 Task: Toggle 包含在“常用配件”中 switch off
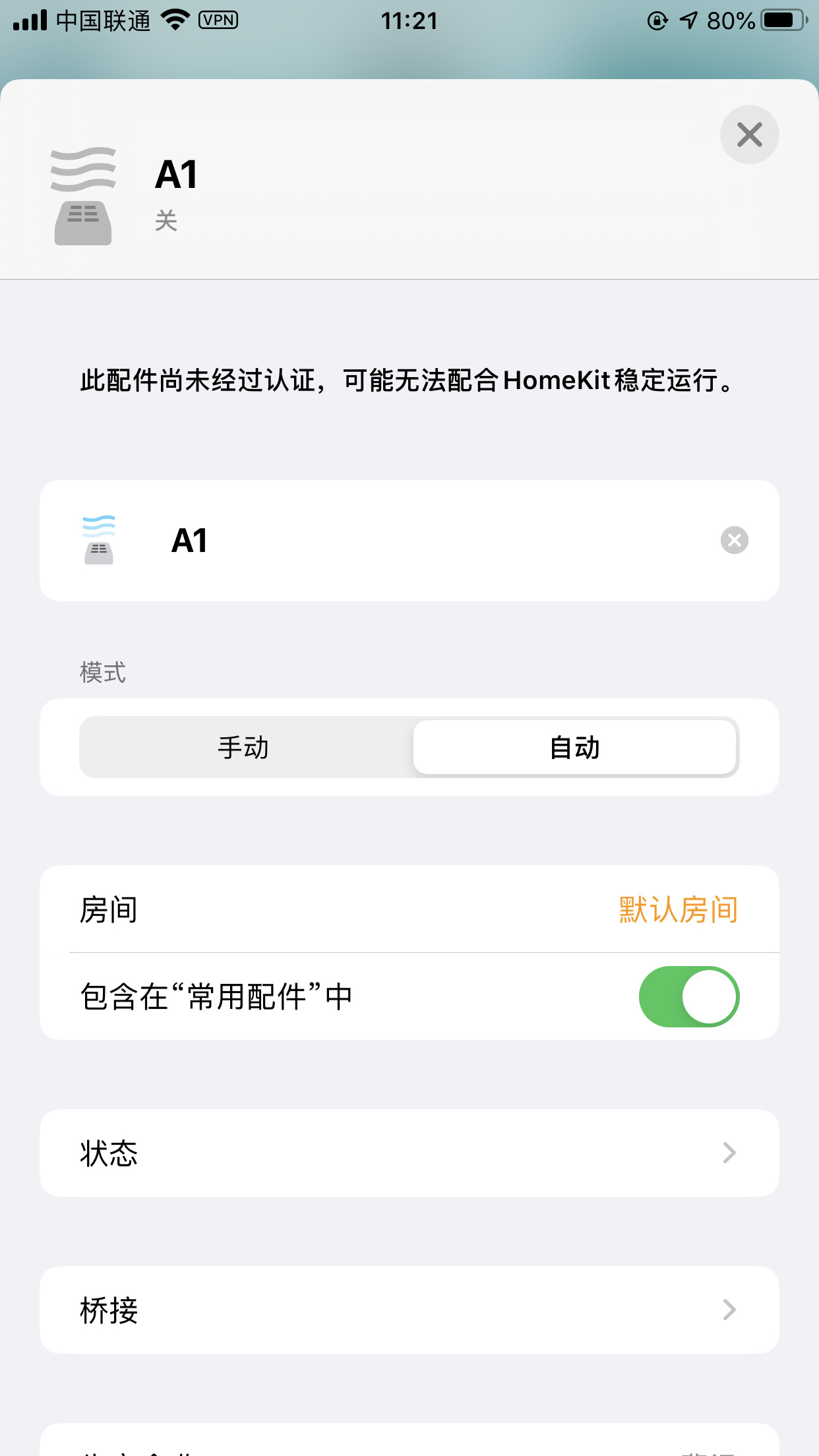pos(688,996)
